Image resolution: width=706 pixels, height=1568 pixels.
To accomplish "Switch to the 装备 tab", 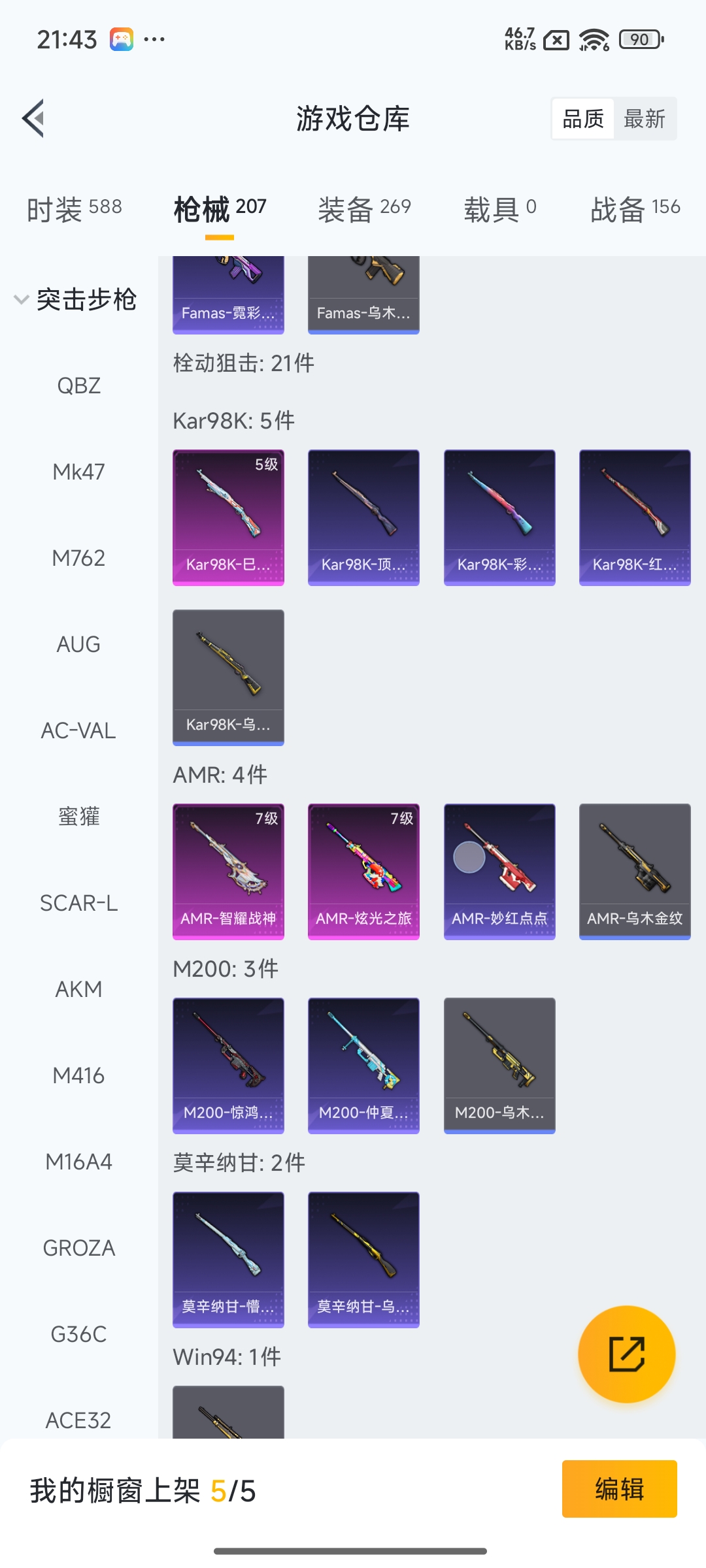I will pyautogui.click(x=364, y=209).
